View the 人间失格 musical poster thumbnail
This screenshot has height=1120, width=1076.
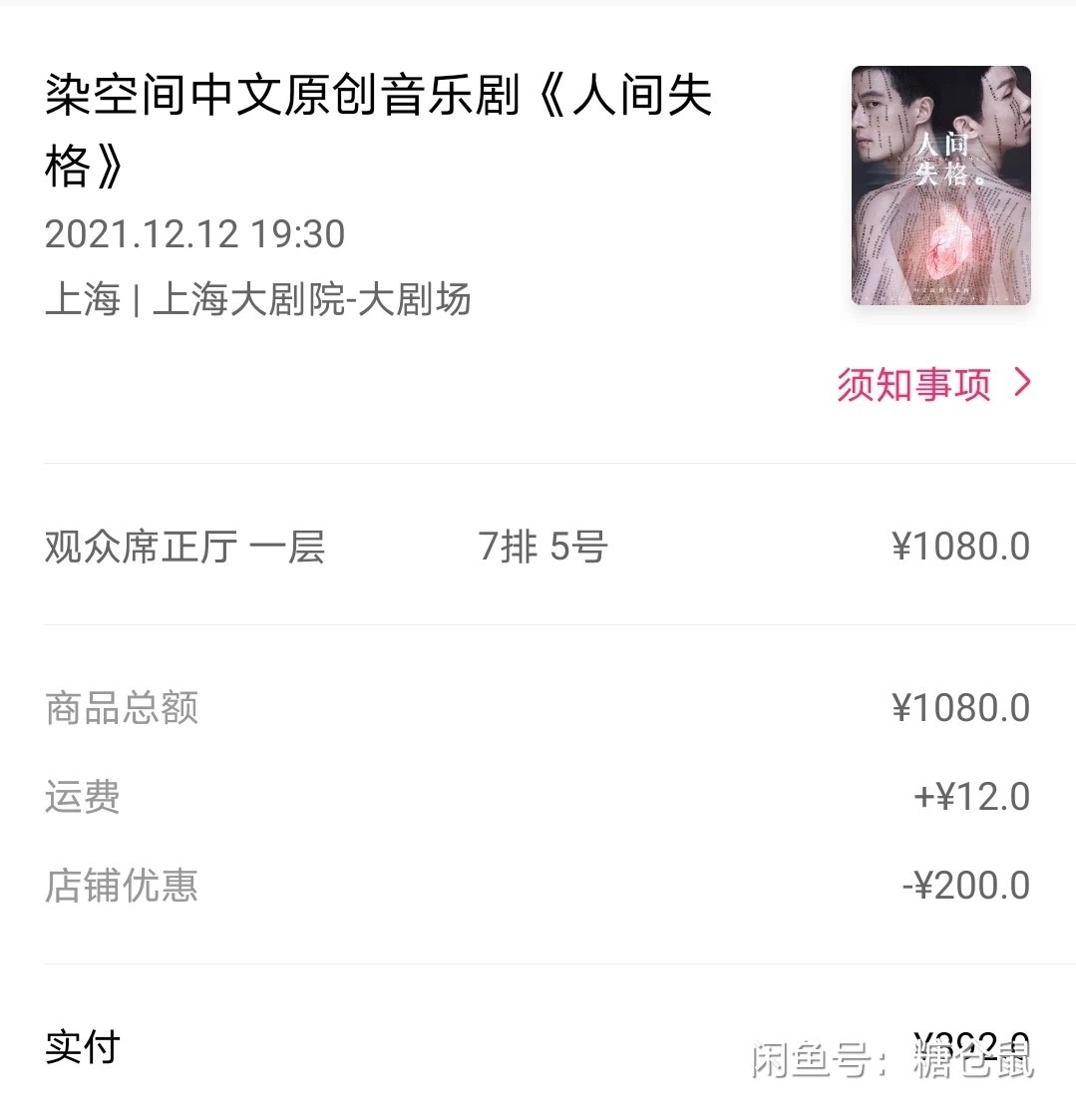940,186
